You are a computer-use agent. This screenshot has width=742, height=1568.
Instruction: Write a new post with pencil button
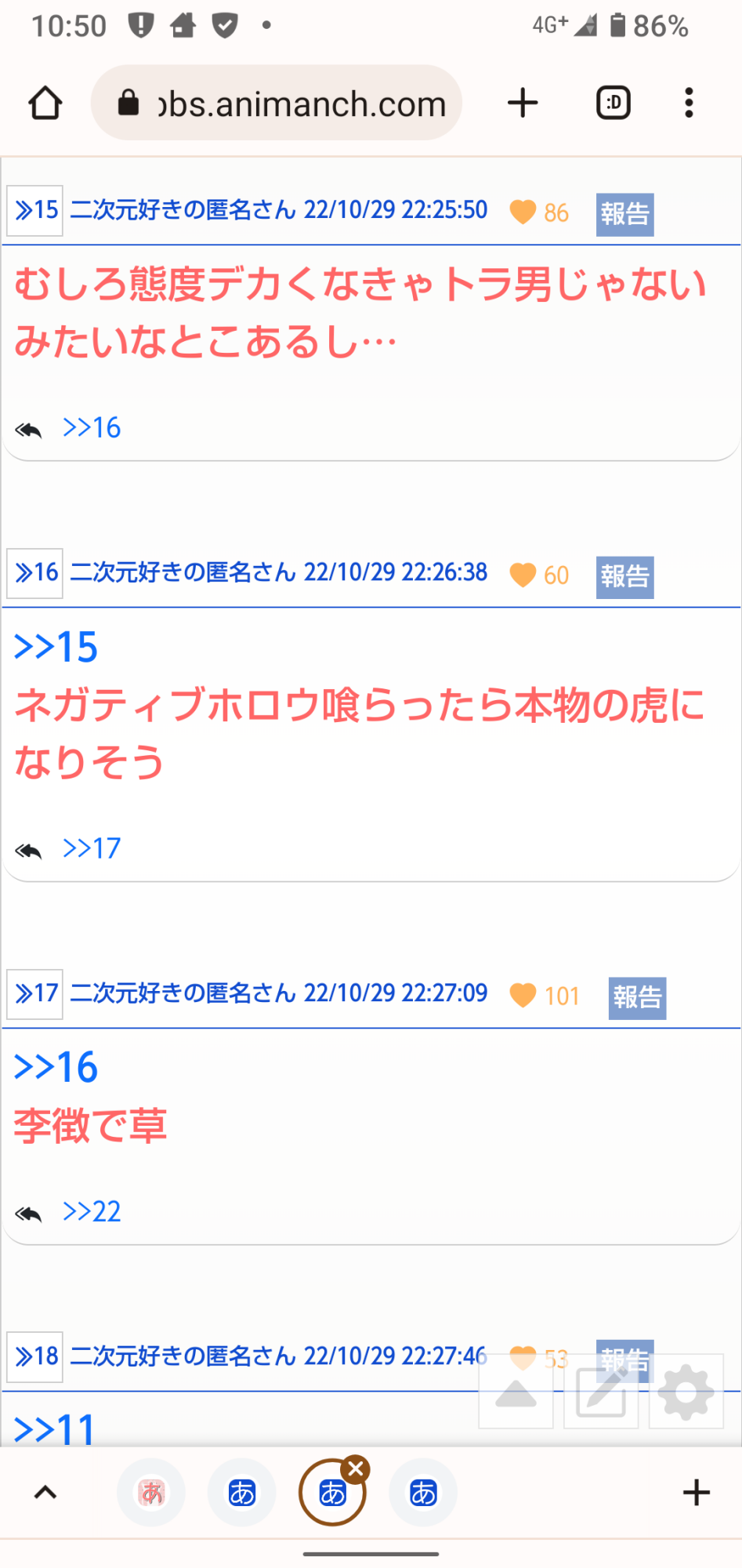click(x=601, y=1392)
